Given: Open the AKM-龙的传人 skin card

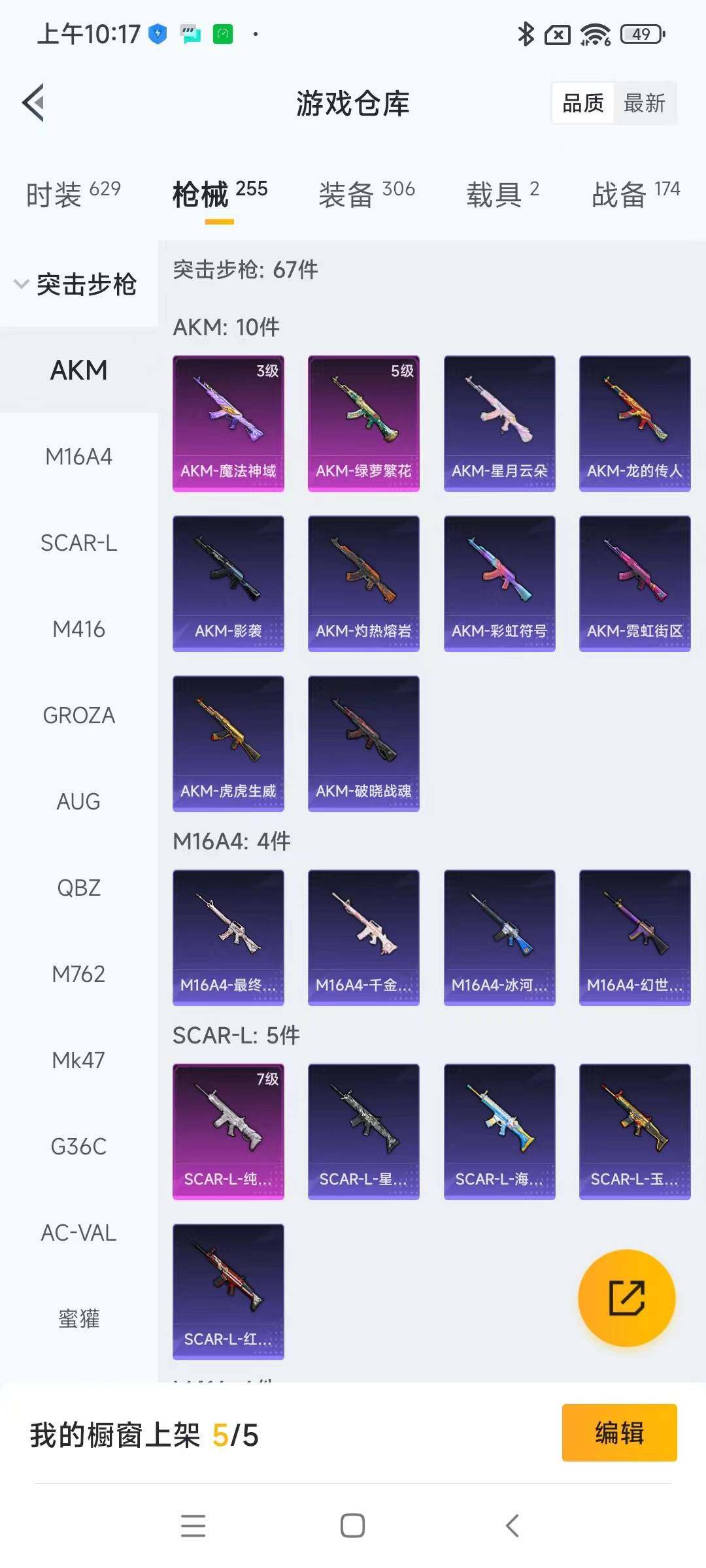Looking at the screenshot, I should coord(634,423).
